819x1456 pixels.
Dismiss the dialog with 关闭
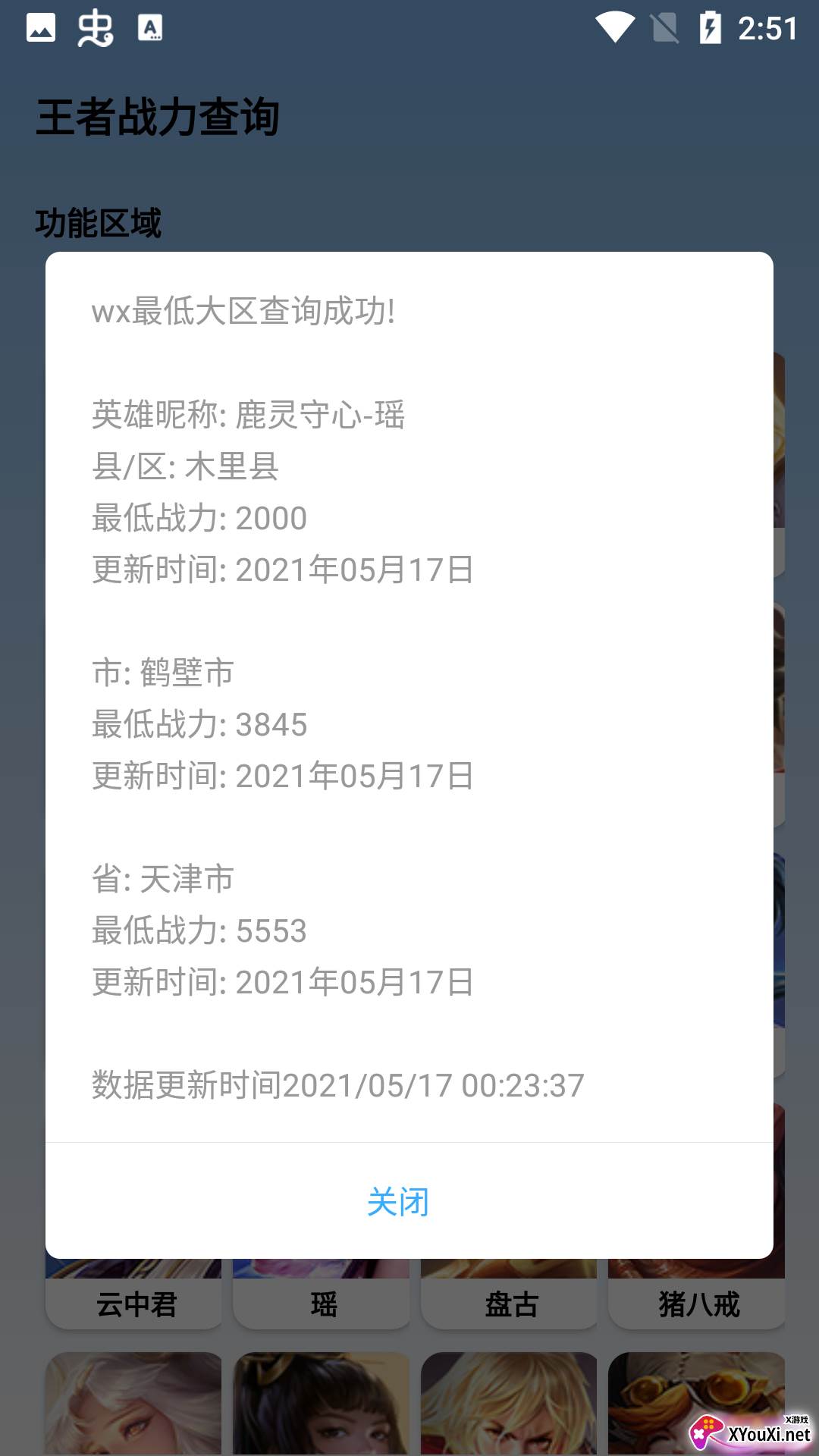pos(399,1202)
